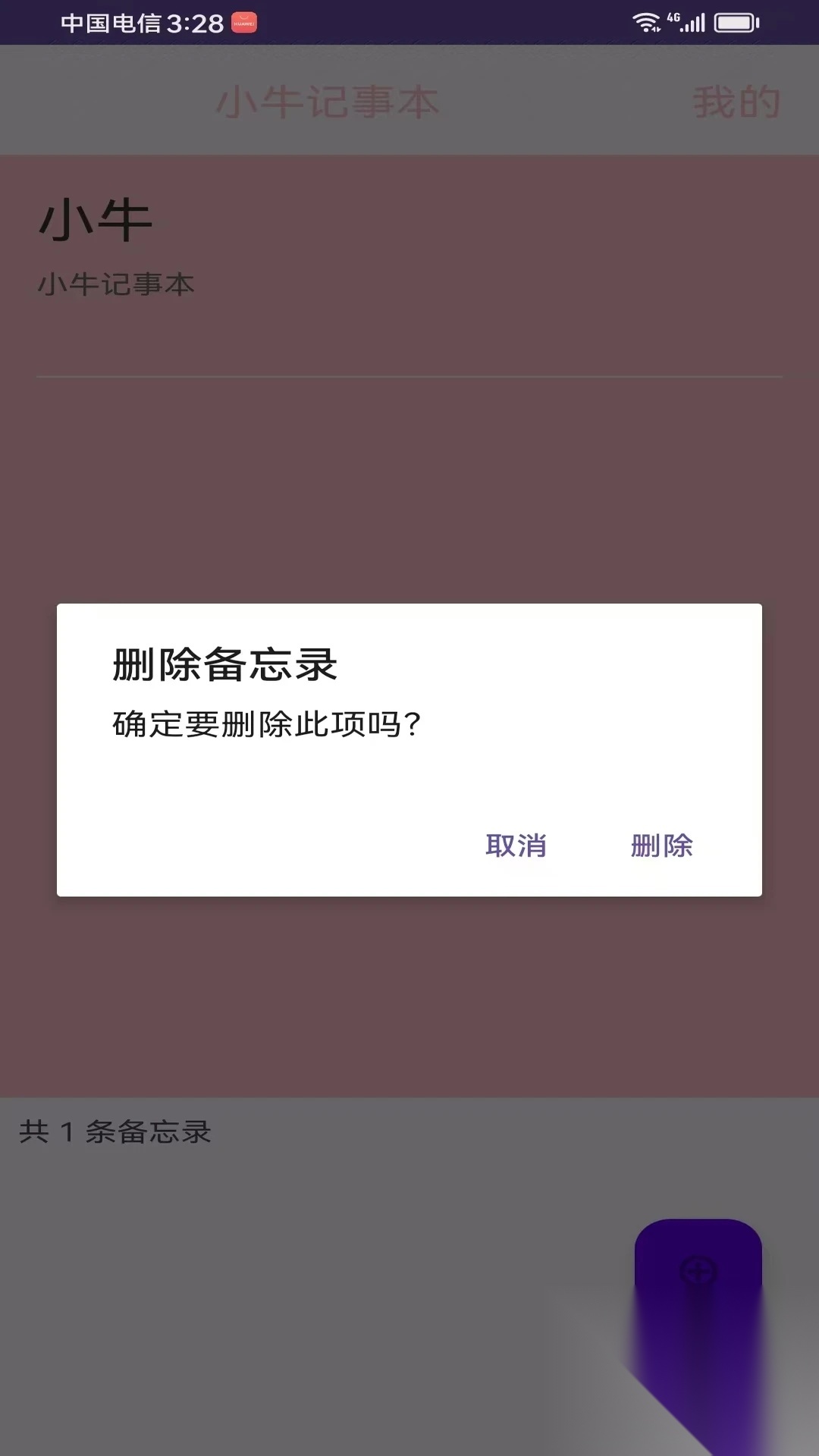Viewport: 819px width, 1456px height.
Task: Open the 我的 section
Action: [x=735, y=101]
